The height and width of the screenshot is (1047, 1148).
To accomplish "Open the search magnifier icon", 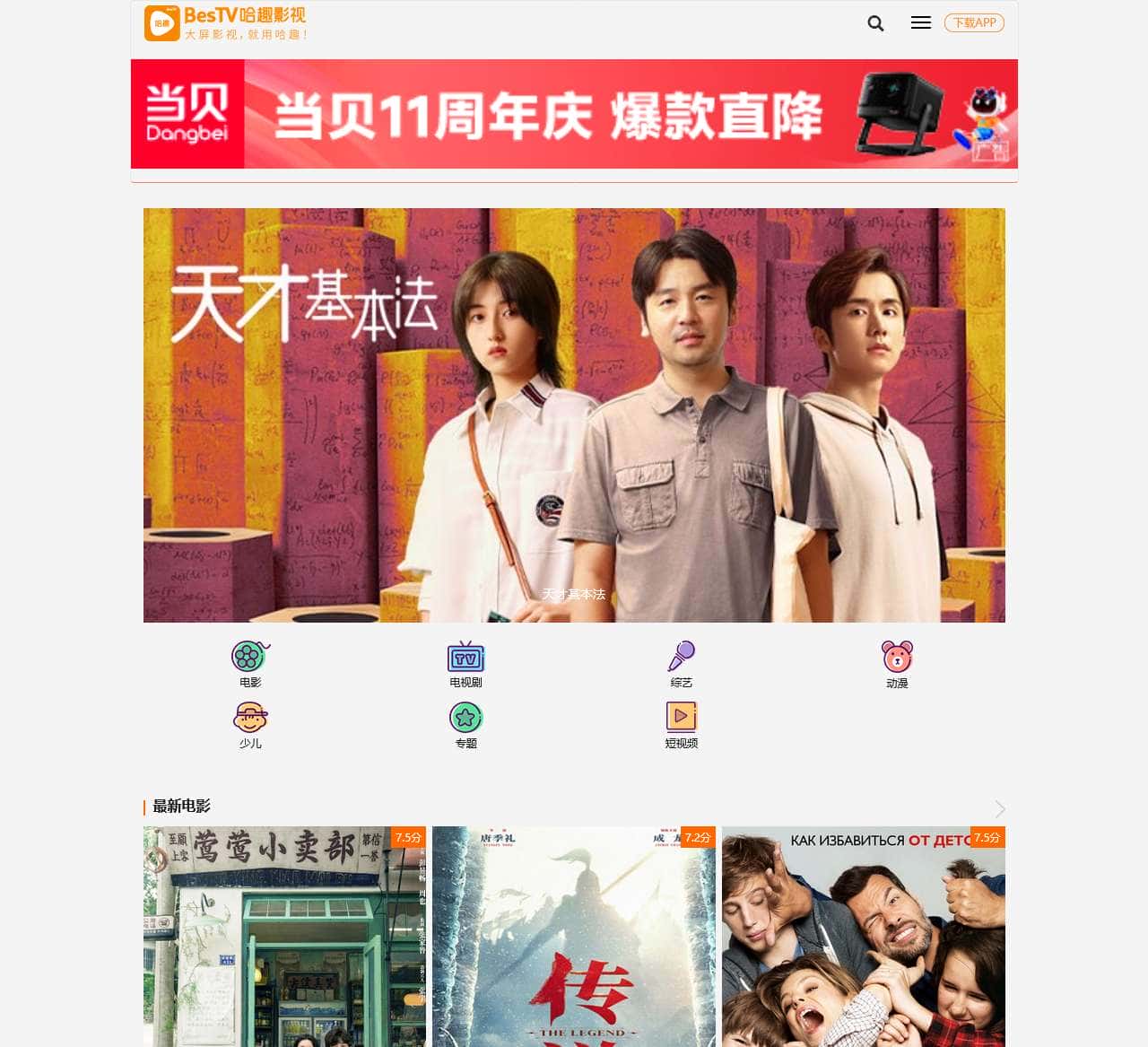I will click(x=875, y=23).
